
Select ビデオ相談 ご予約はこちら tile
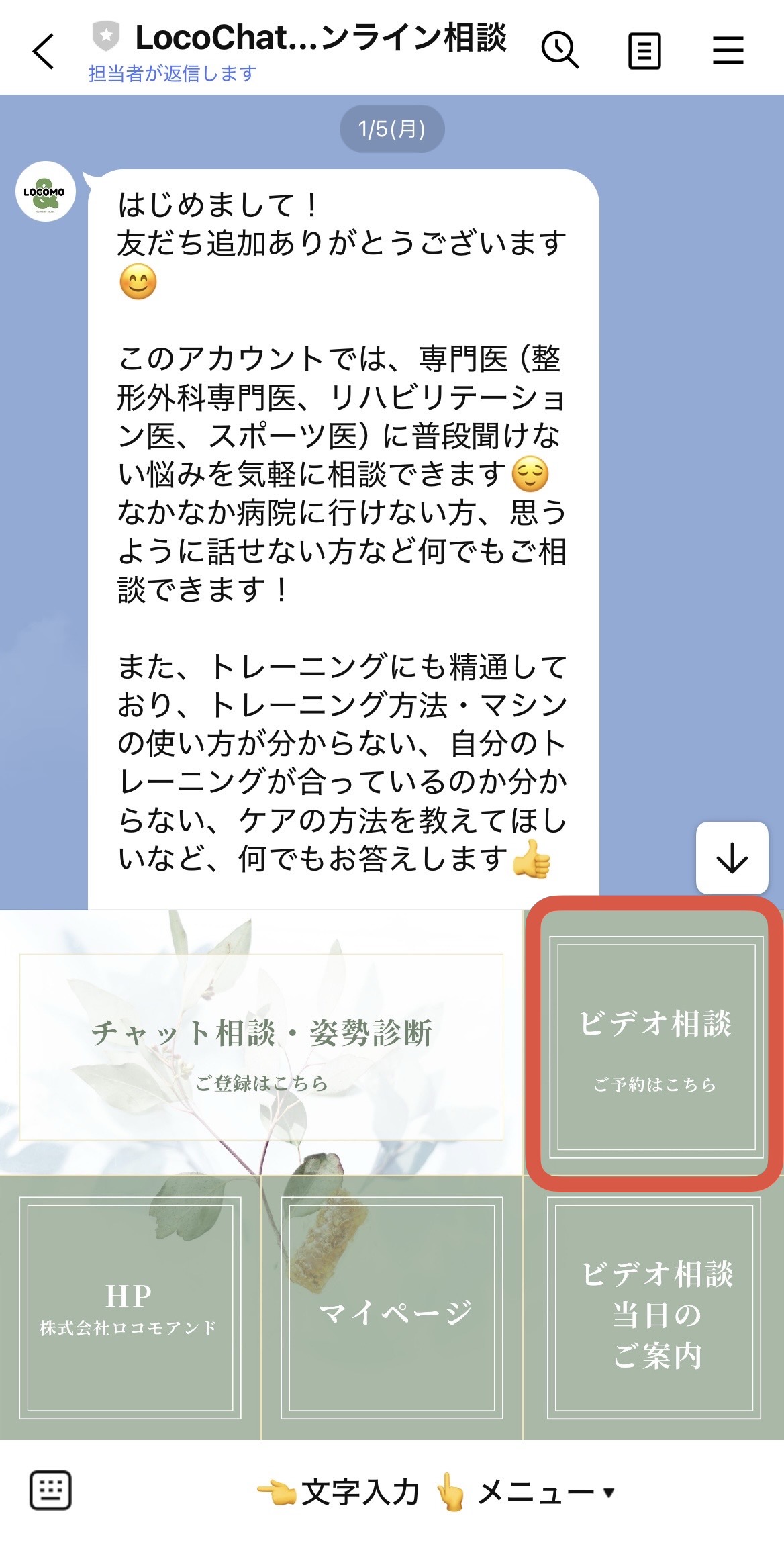(655, 1043)
